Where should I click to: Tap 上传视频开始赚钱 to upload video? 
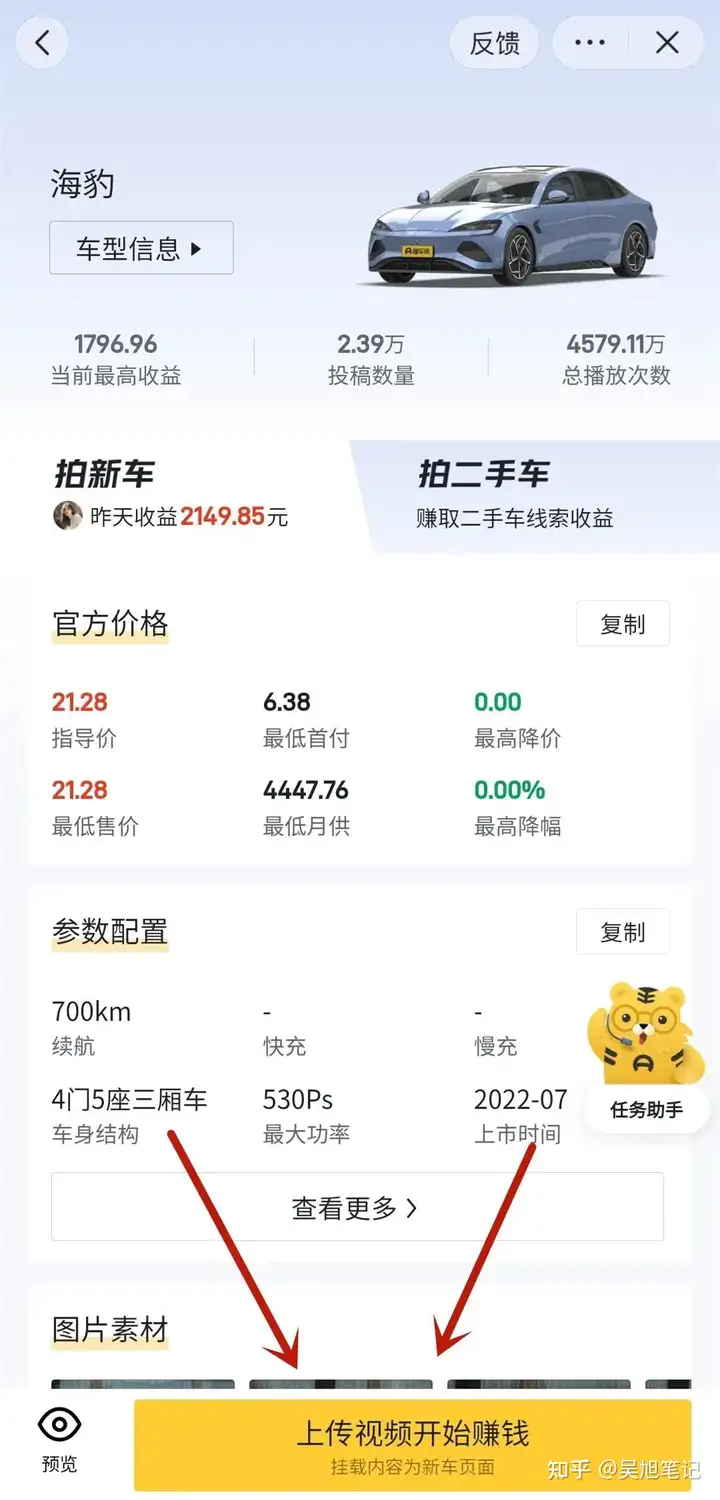click(x=412, y=1444)
